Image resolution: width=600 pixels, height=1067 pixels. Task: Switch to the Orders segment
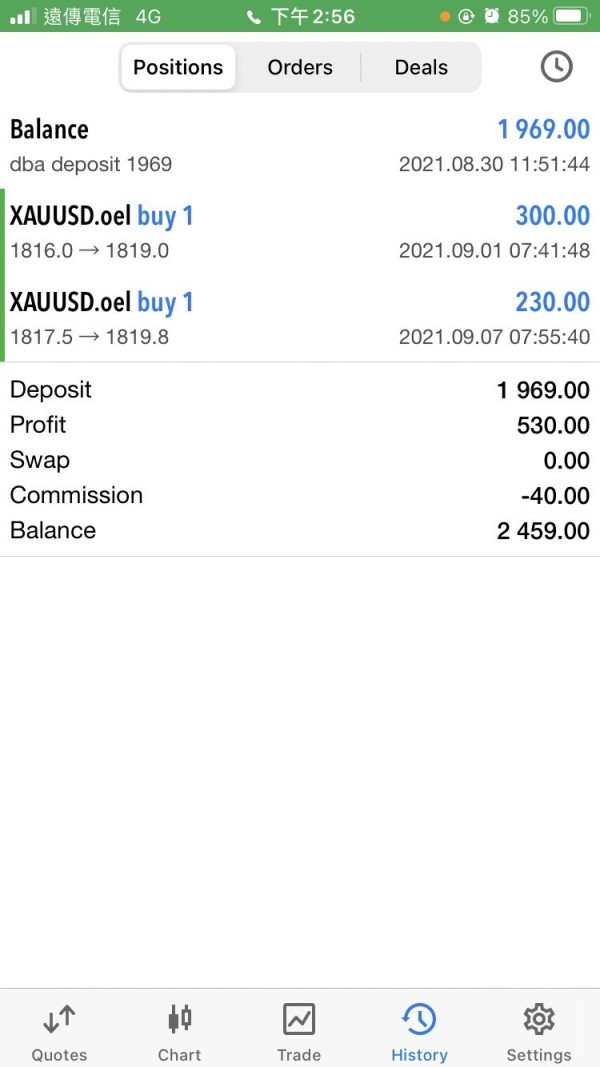click(x=300, y=67)
